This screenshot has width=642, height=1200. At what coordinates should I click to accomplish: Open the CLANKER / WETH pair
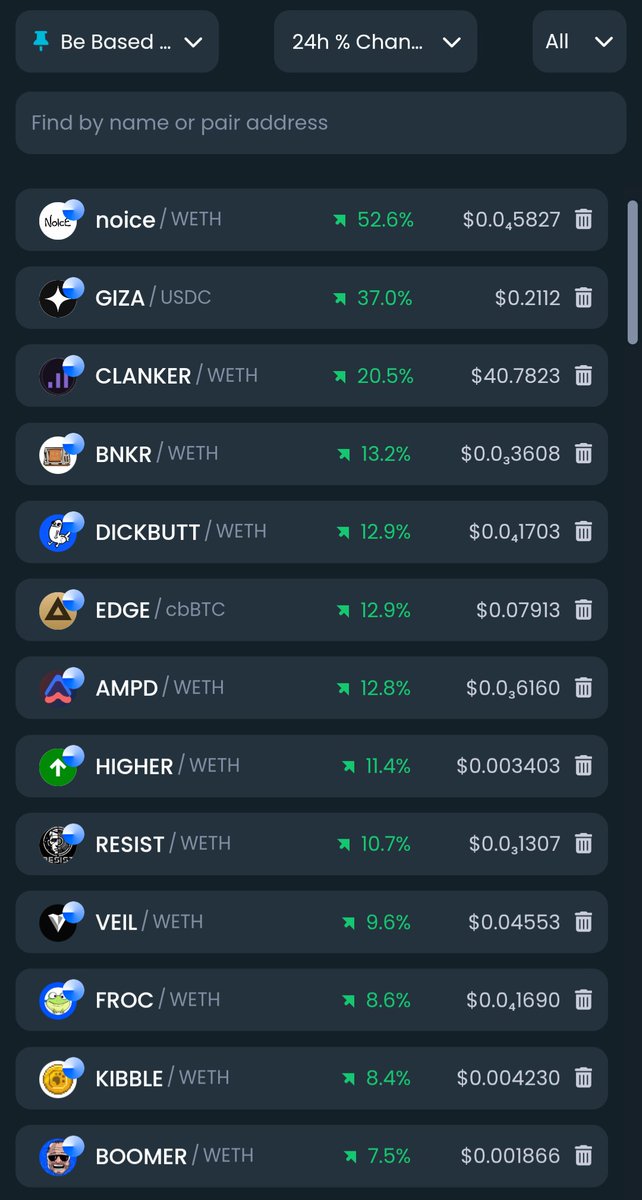coord(311,376)
